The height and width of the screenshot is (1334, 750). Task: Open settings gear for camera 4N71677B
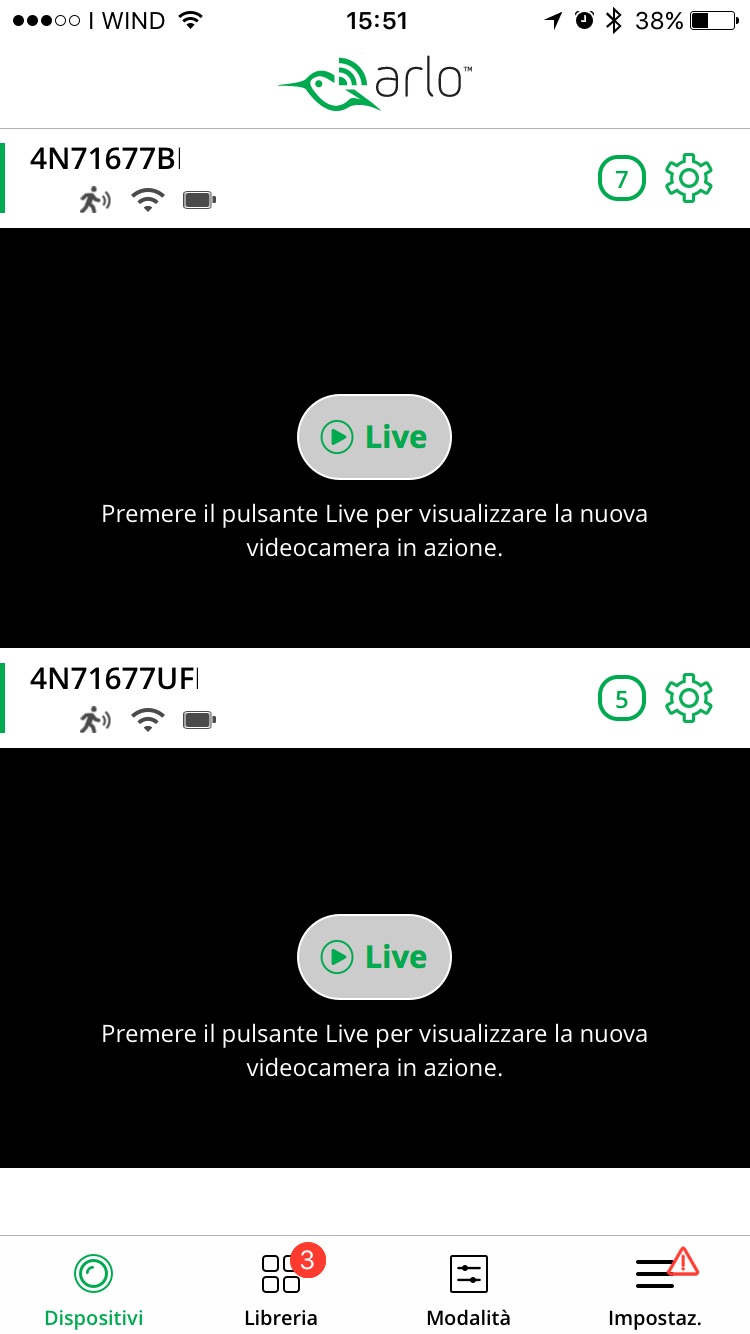[688, 179]
